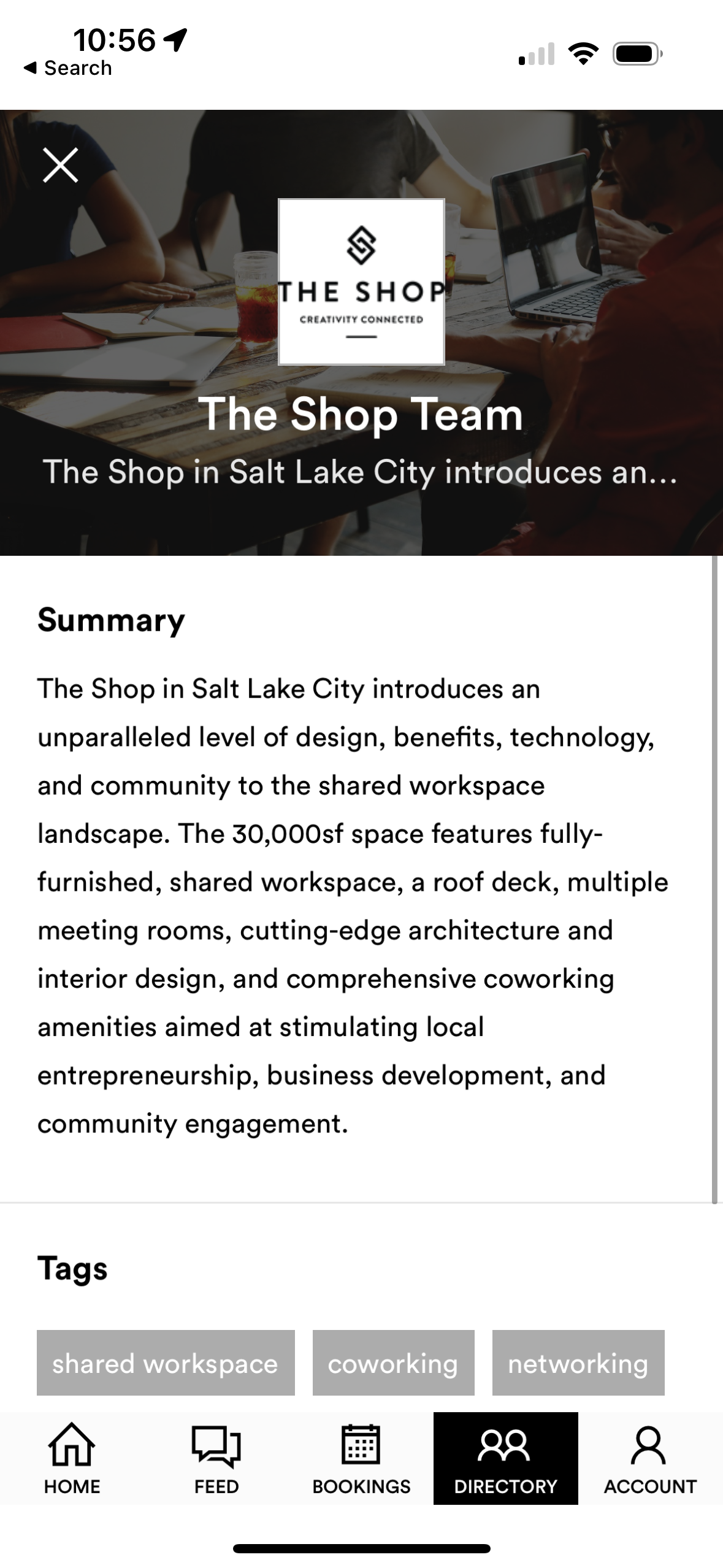This screenshot has width=723, height=1568.
Task: Switch to the Feed tab
Action: 216,1459
